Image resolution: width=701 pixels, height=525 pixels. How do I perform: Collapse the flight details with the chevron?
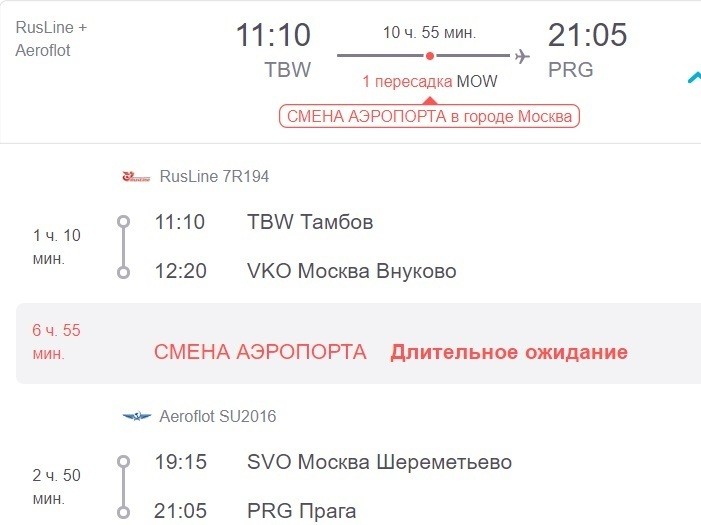coord(694,77)
